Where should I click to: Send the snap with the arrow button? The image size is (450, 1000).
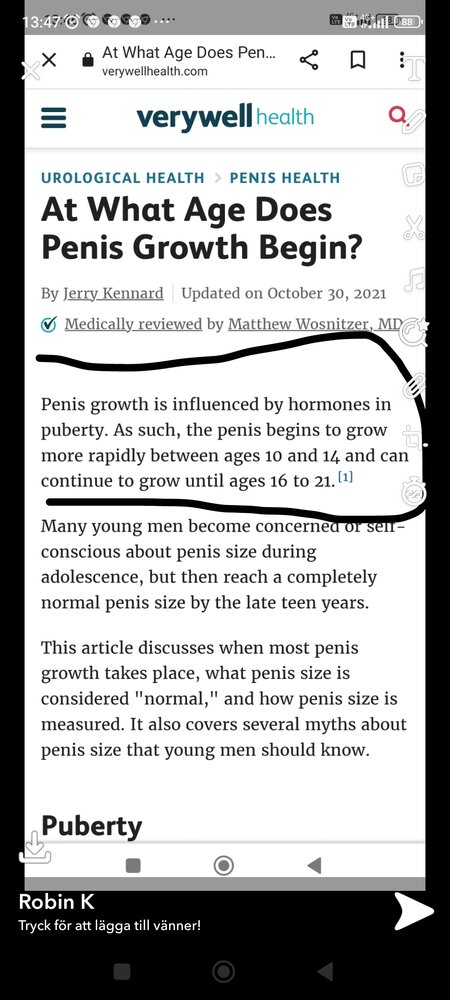click(414, 911)
